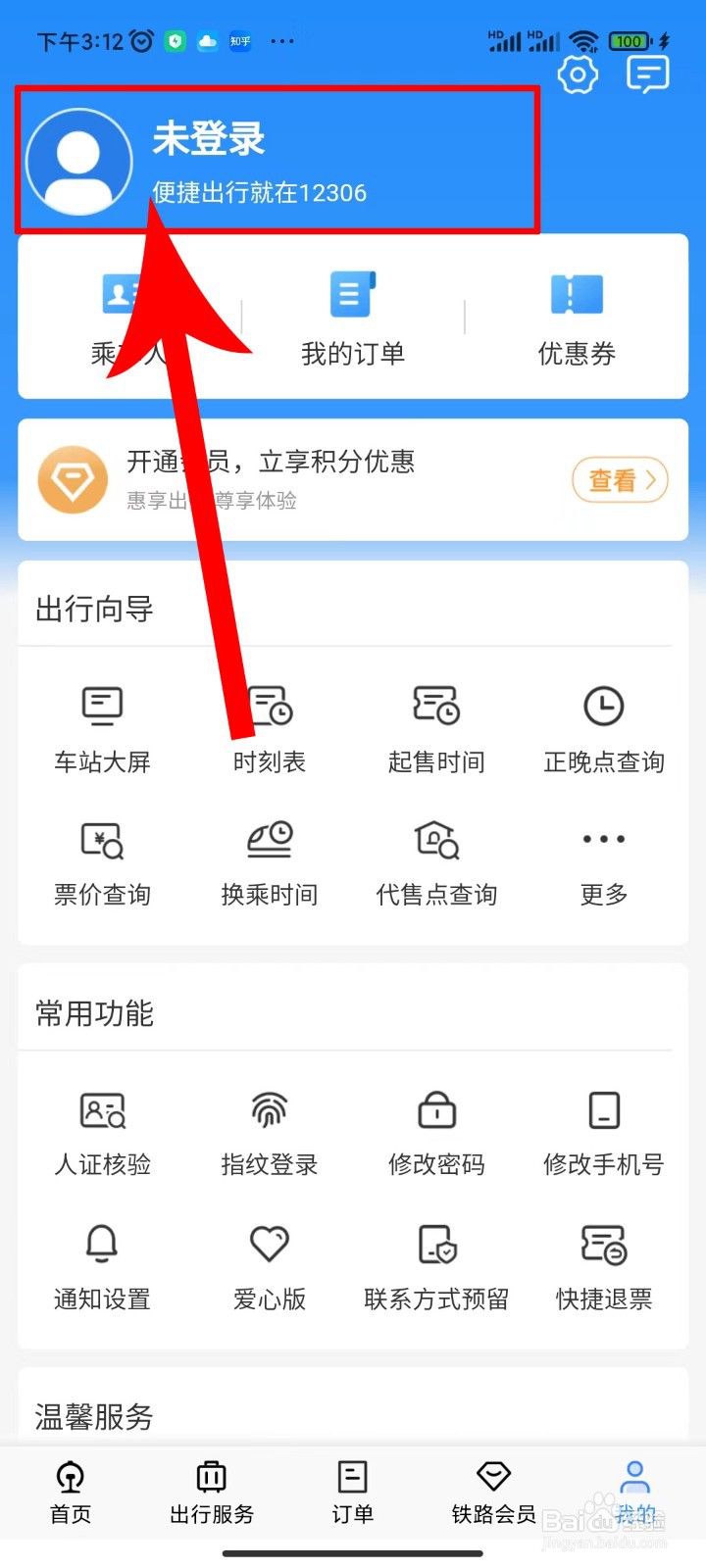Open 快捷退票 quick refund feature

pos(602,1264)
